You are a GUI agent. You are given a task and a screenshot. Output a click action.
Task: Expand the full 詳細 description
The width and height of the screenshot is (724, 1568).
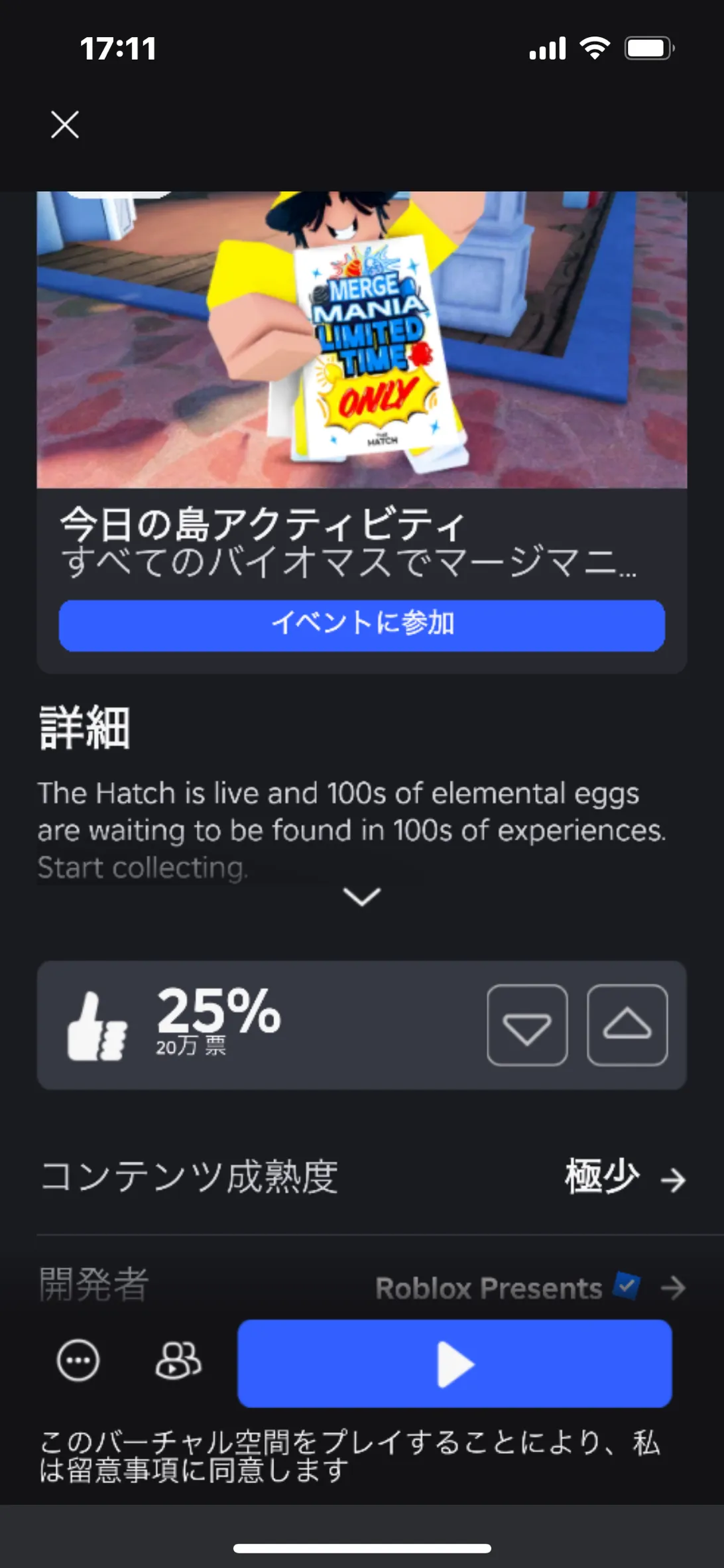click(x=362, y=897)
